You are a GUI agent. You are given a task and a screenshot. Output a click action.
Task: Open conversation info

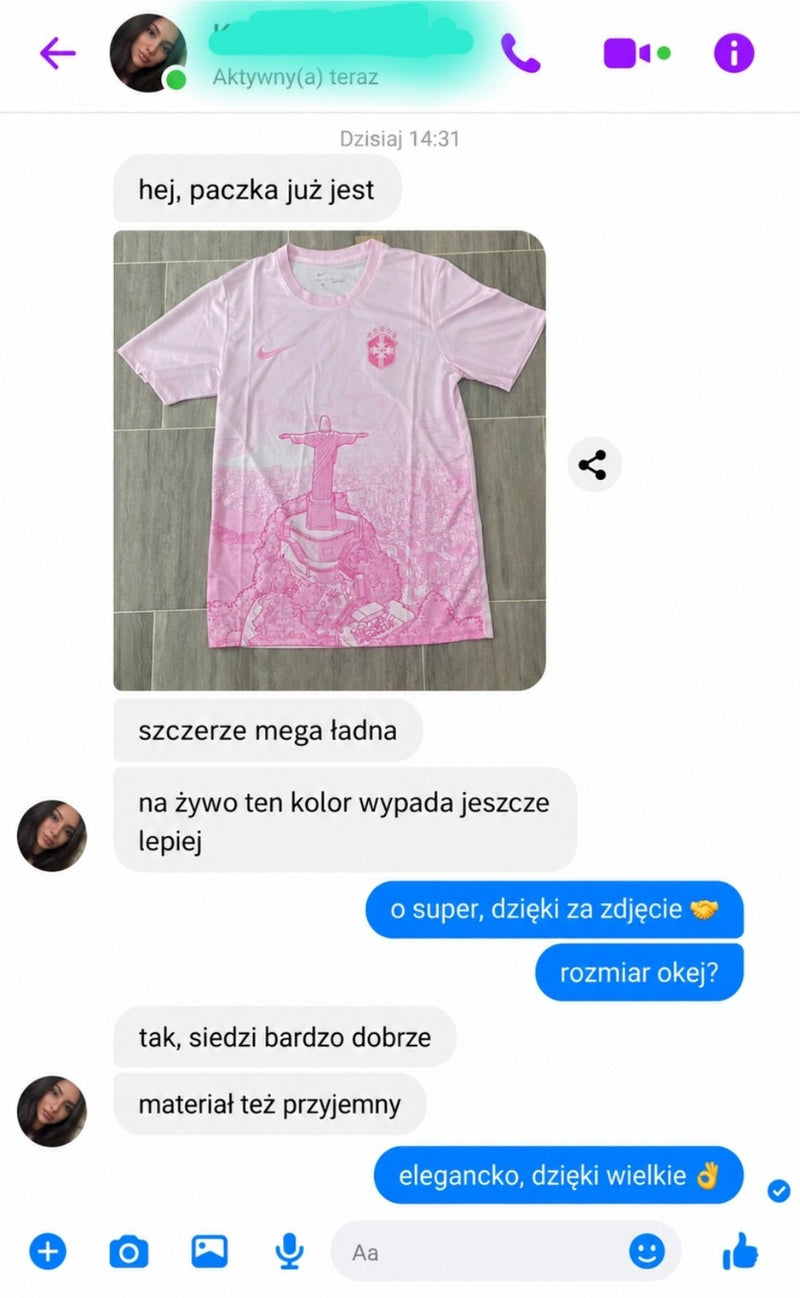tap(733, 53)
